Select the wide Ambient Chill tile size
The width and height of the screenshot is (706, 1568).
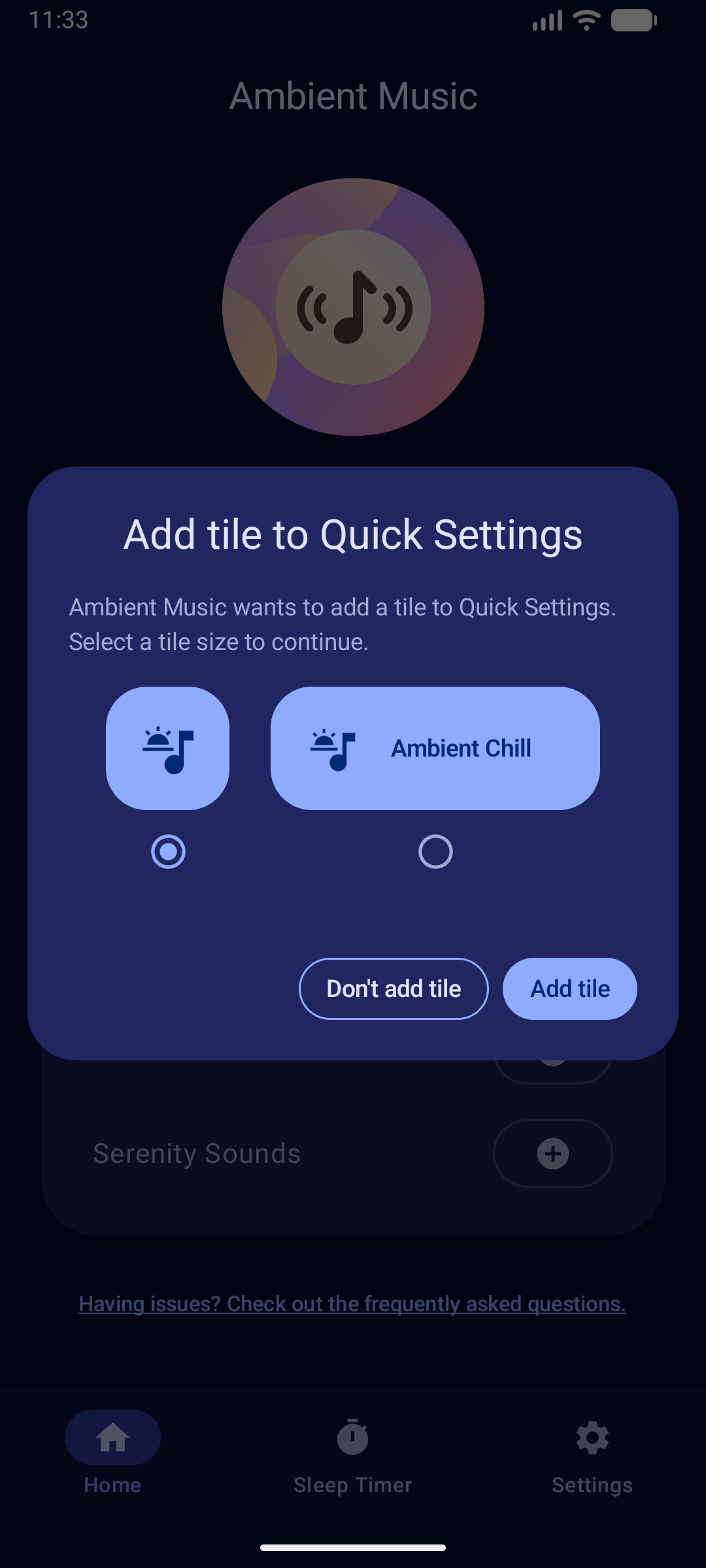pos(435,748)
